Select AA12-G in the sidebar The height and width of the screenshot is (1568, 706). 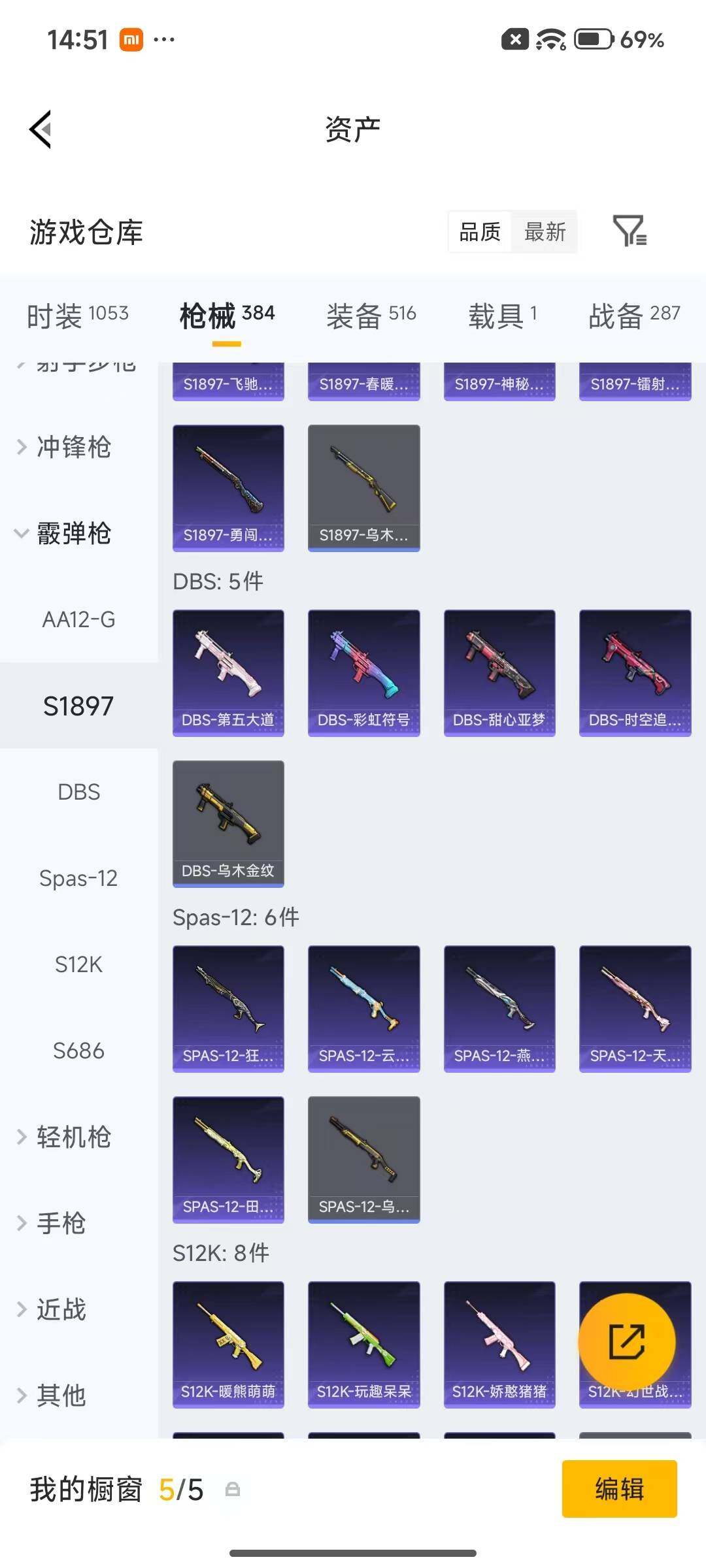pos(79,619)
